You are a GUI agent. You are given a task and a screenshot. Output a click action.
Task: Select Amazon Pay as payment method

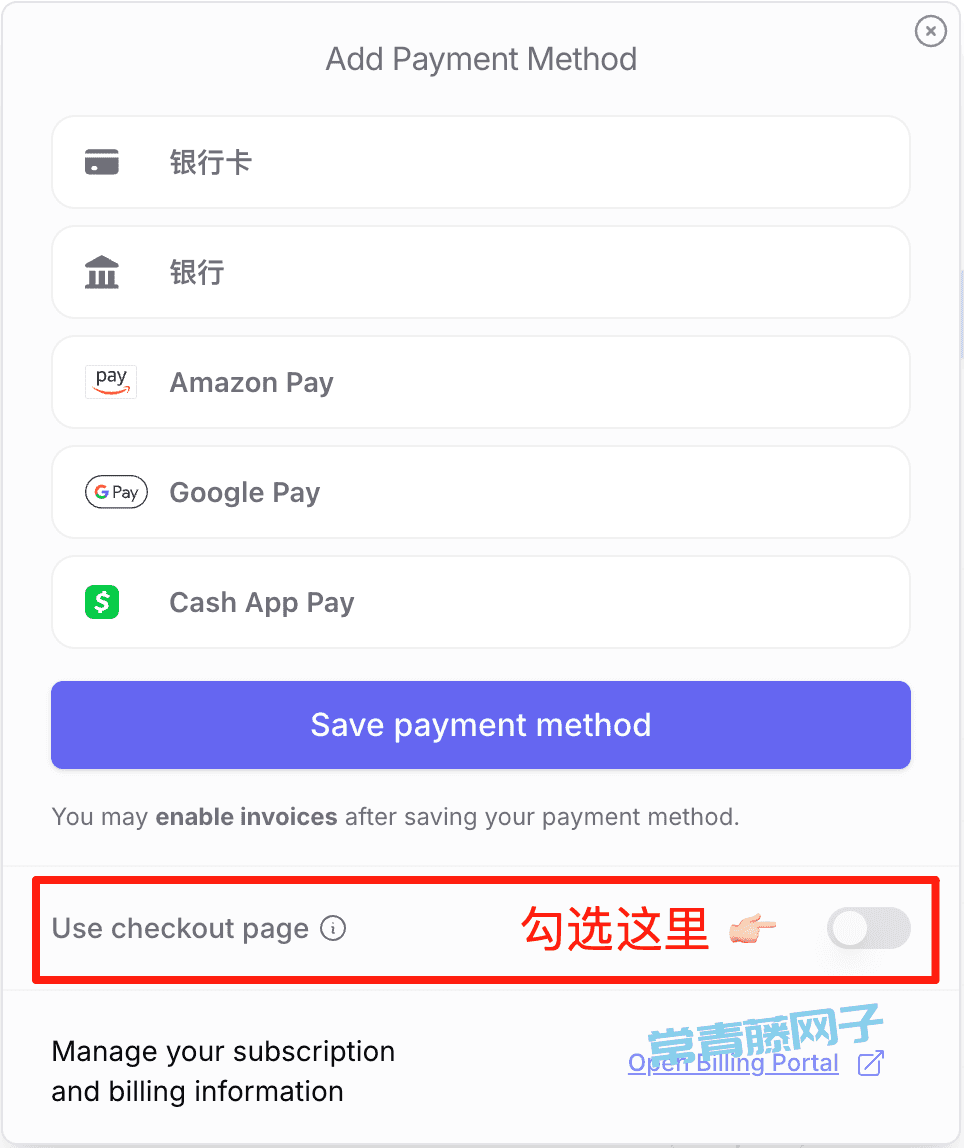click(480, 382)
